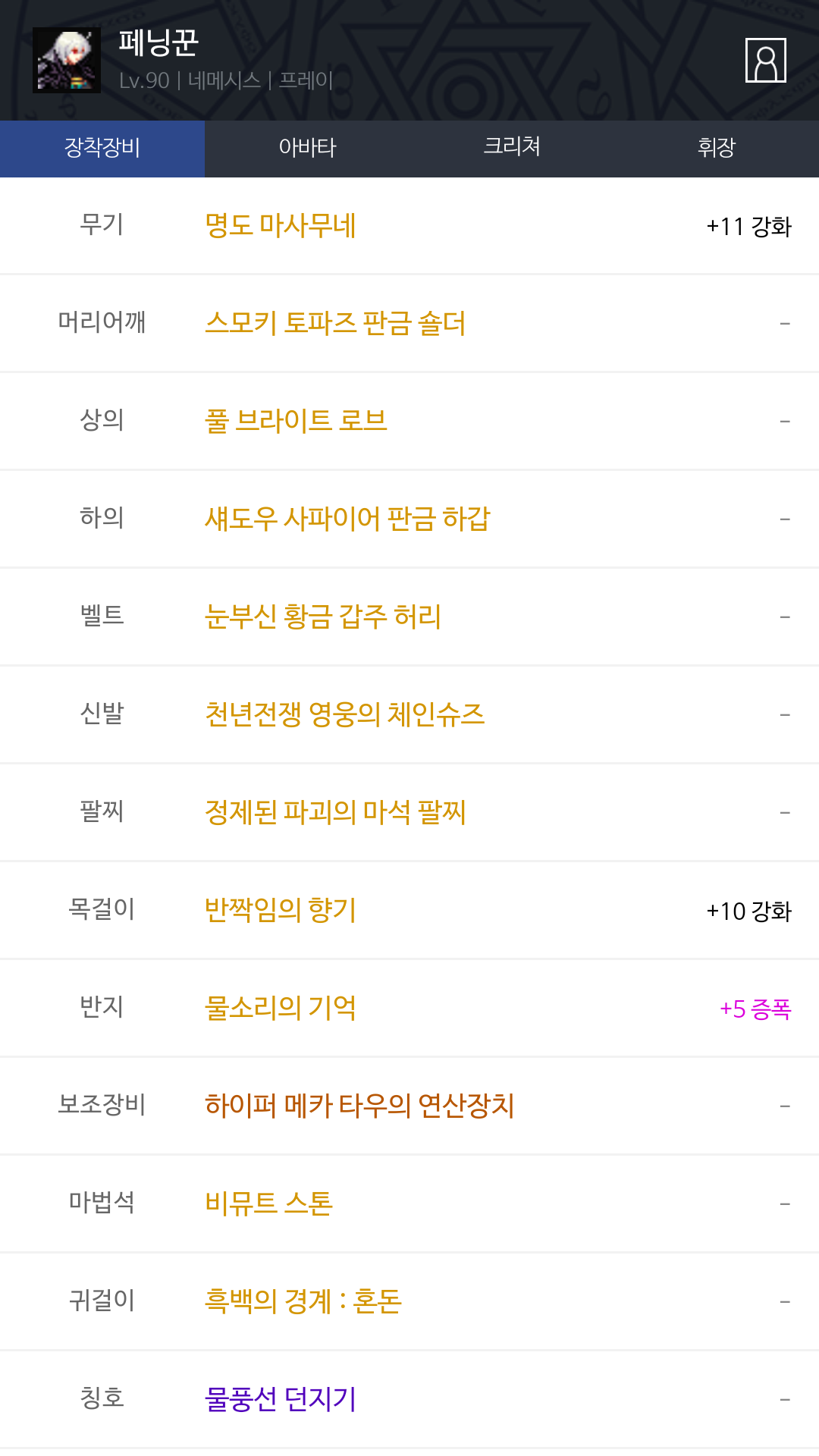Open the earring 흑백의 경계 : 혼돈
819x1456 pixels.
(303, 1302)
